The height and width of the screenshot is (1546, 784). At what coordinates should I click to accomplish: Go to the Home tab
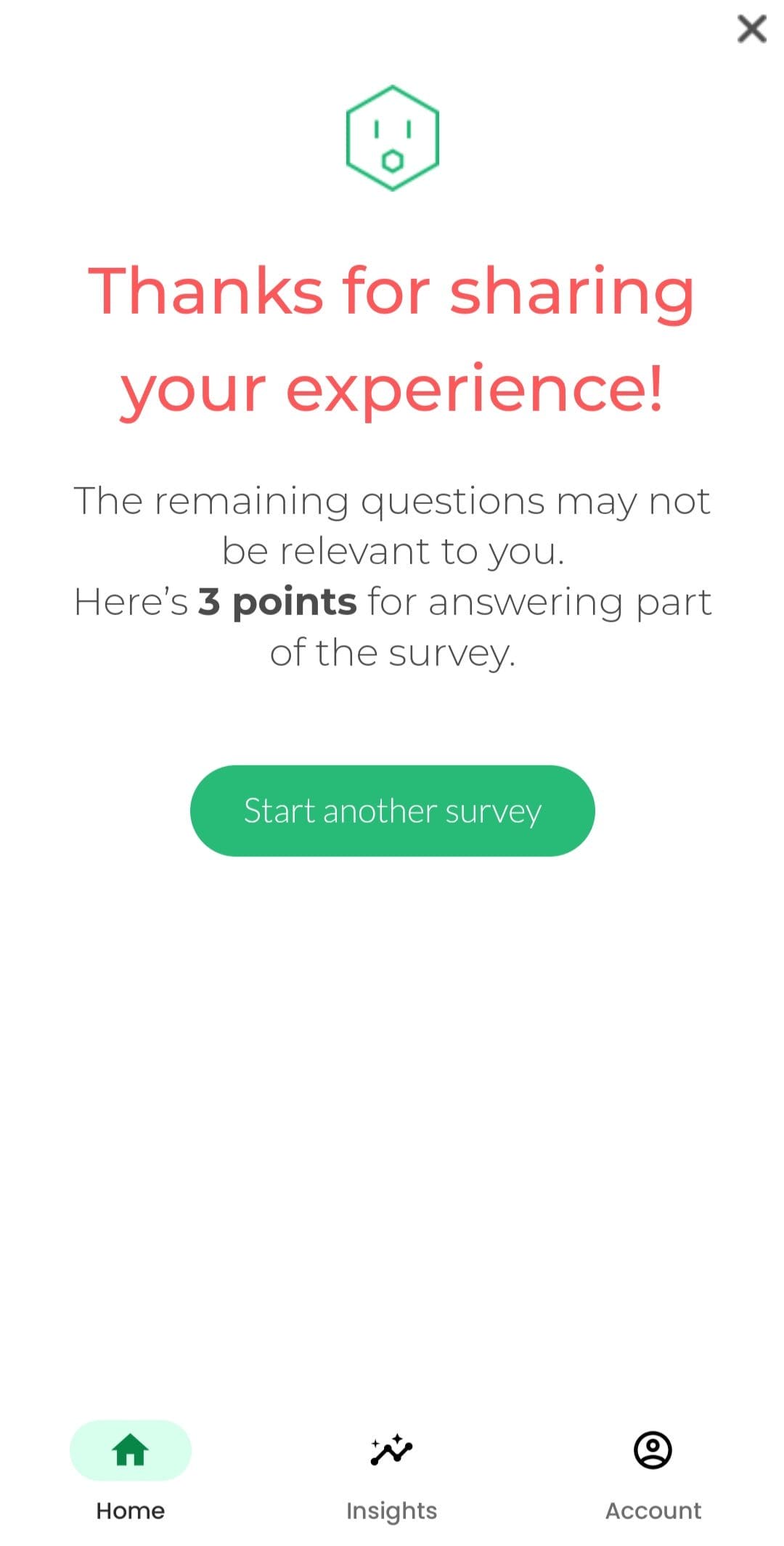(131, 1471)
